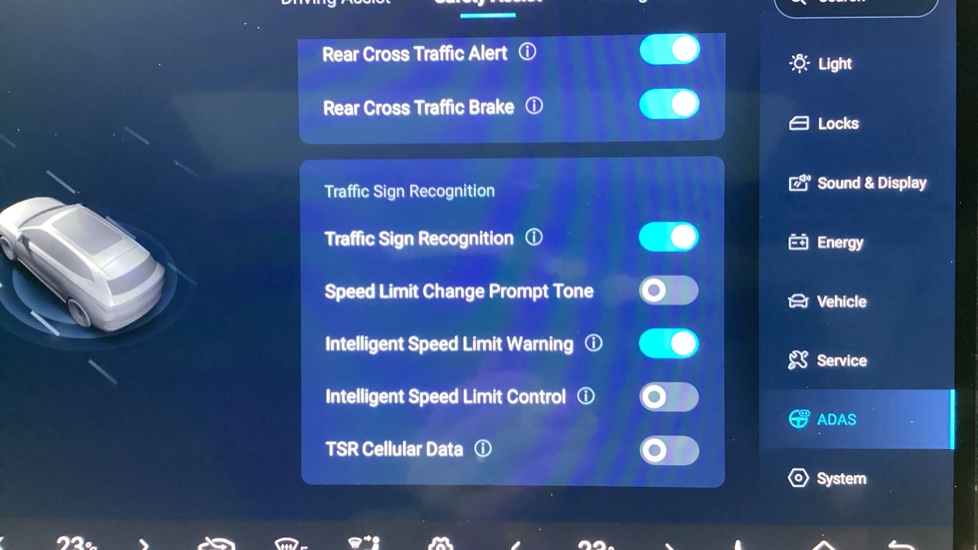Show info about Rear Cross Traffic Brake
Image resolution: width=978 pixels, height=550 pixels.
(x=534, y=105)
